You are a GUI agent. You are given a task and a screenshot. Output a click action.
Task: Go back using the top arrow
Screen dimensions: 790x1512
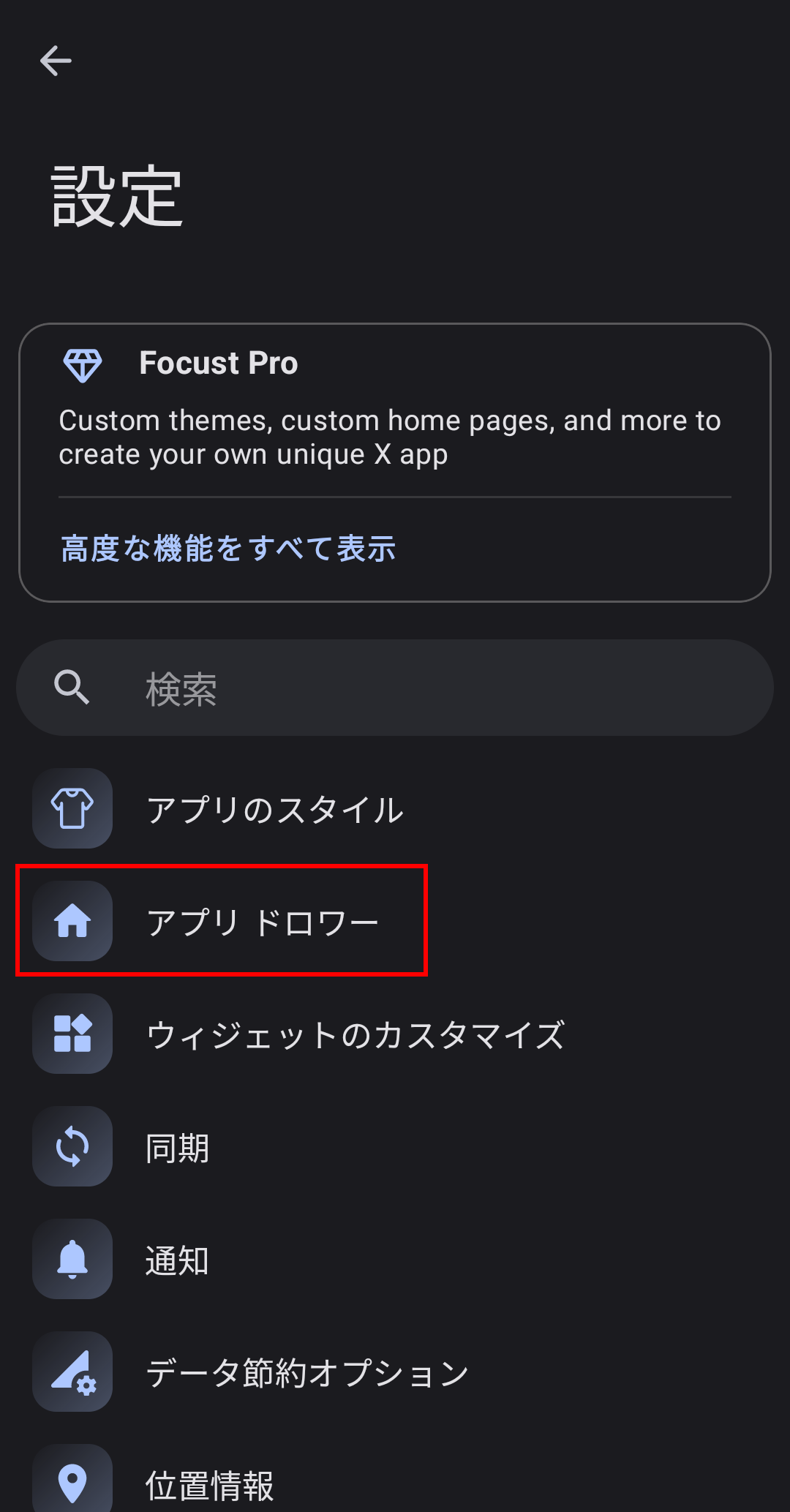point(56,61)
